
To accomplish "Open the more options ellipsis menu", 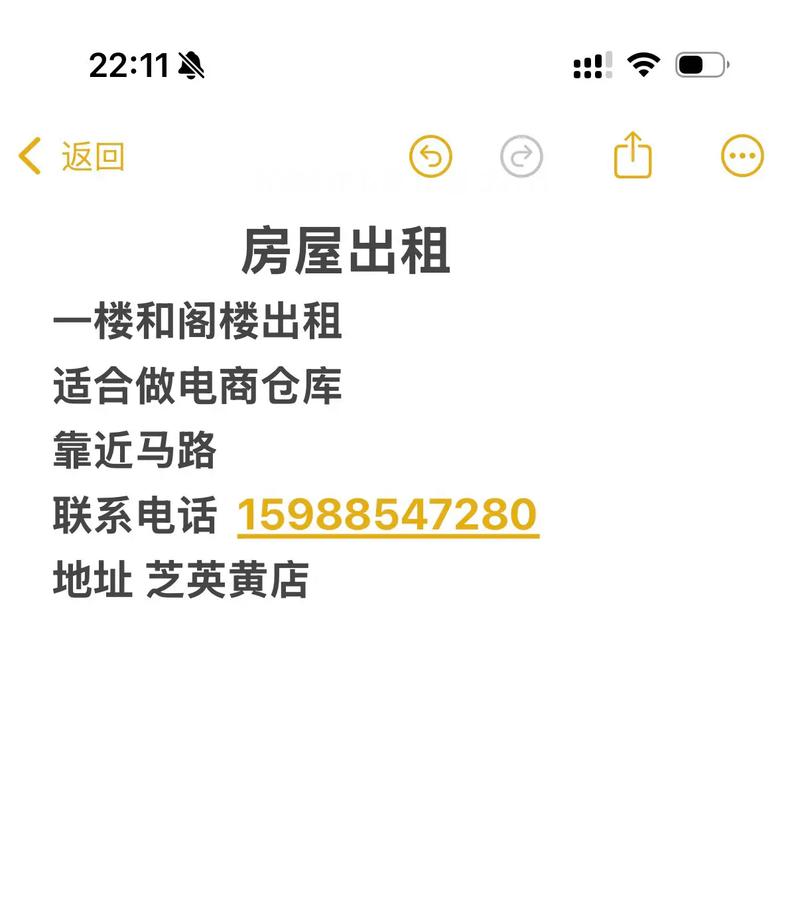I will coord(742,157).
